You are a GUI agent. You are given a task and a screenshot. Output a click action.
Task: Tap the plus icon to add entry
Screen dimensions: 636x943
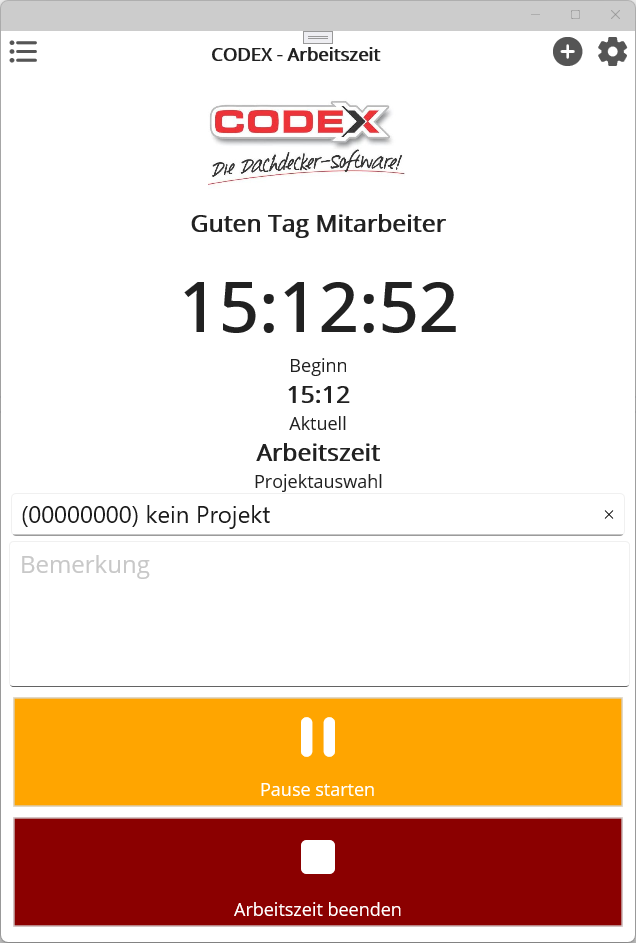567,52
